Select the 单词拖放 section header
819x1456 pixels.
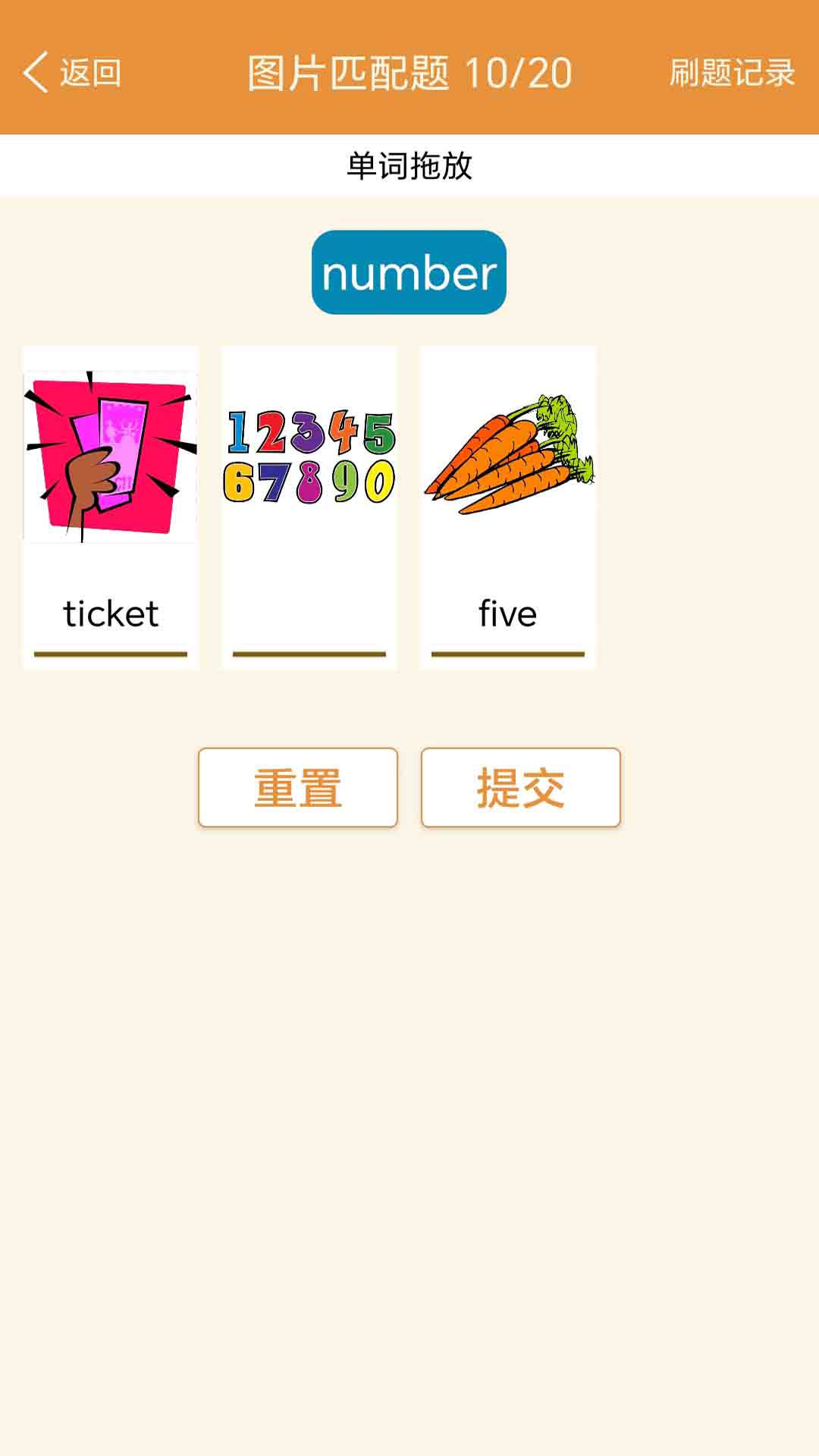point(409,164)
